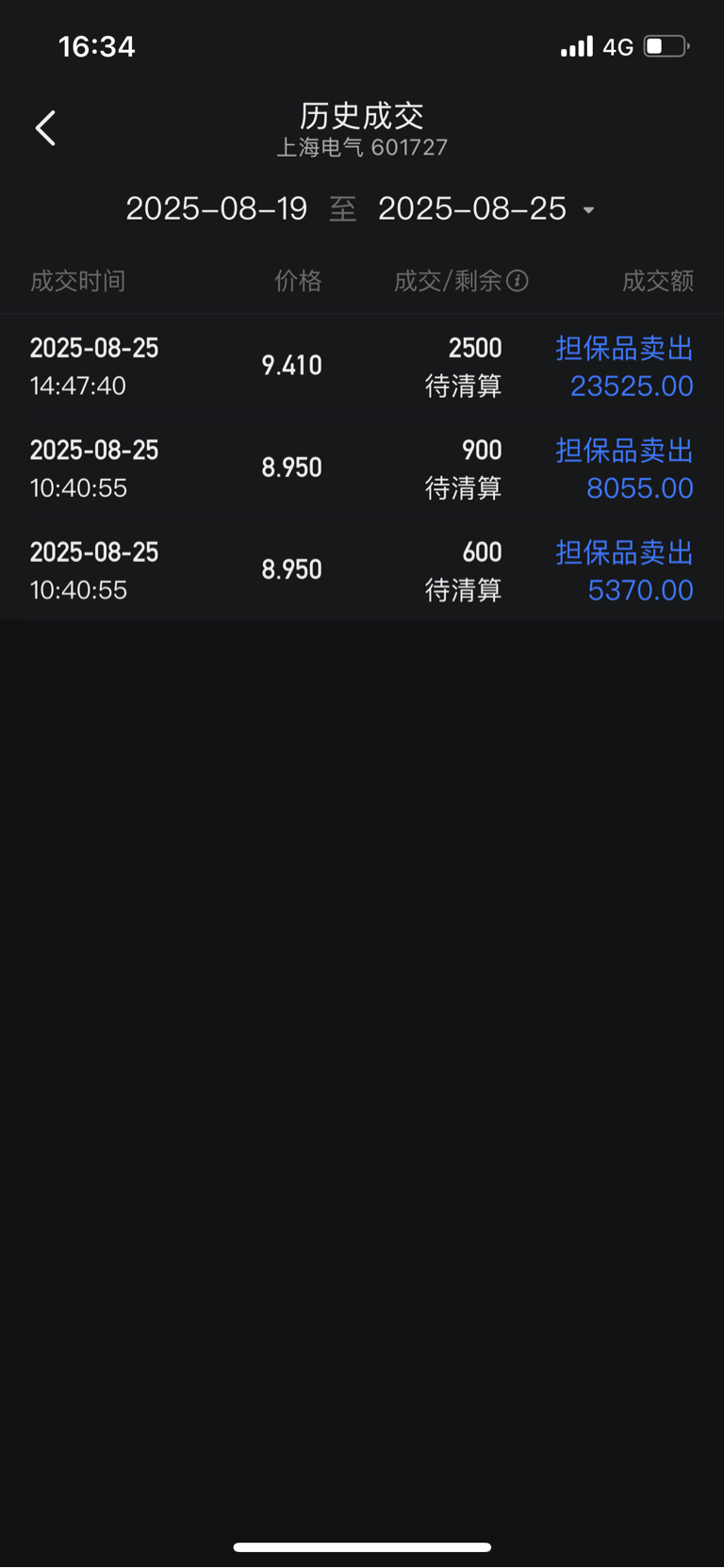This screenshot has height=1568, width=724.
Task: Open the 14:47:40 trade at 9.410
Action: 362,366
